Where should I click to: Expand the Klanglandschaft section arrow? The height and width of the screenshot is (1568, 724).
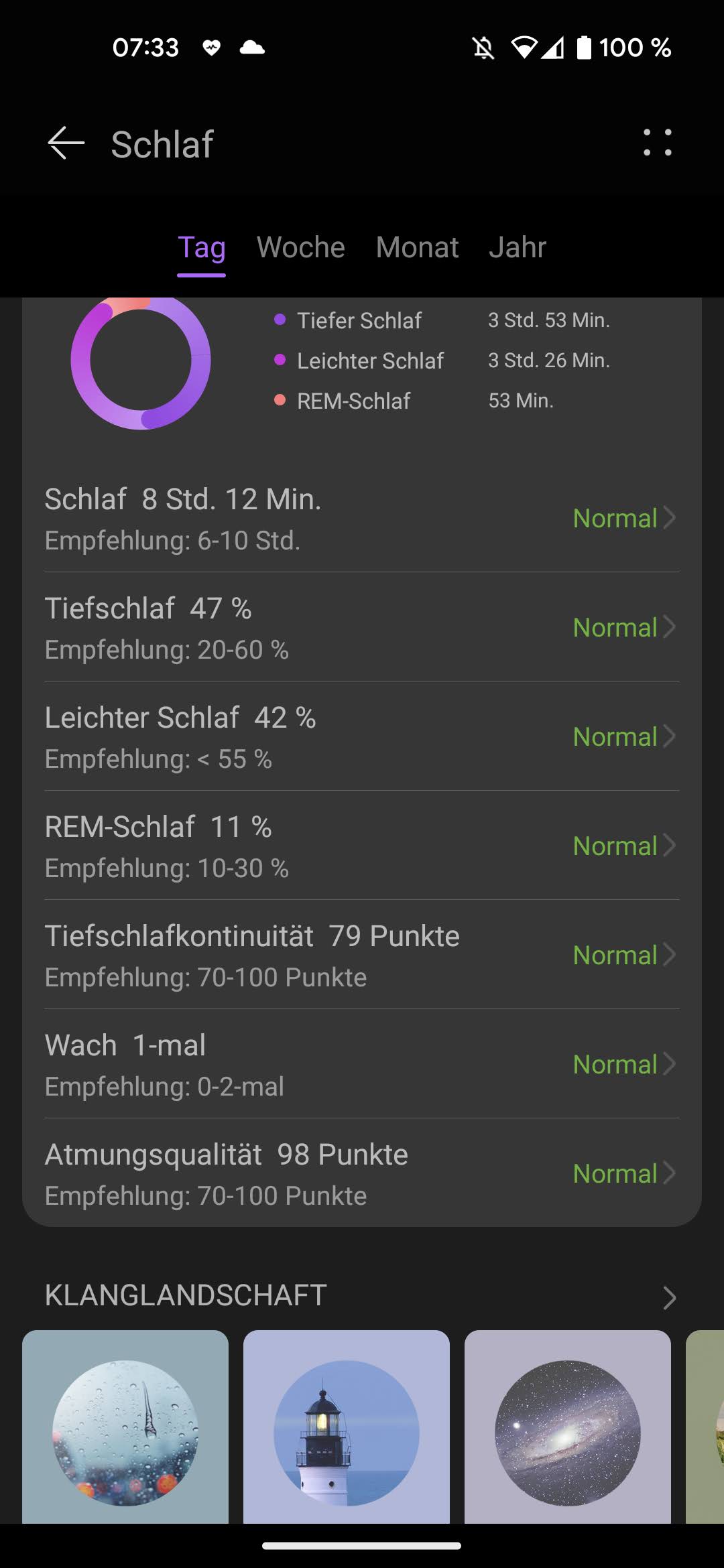click(x=668, y=1297)
